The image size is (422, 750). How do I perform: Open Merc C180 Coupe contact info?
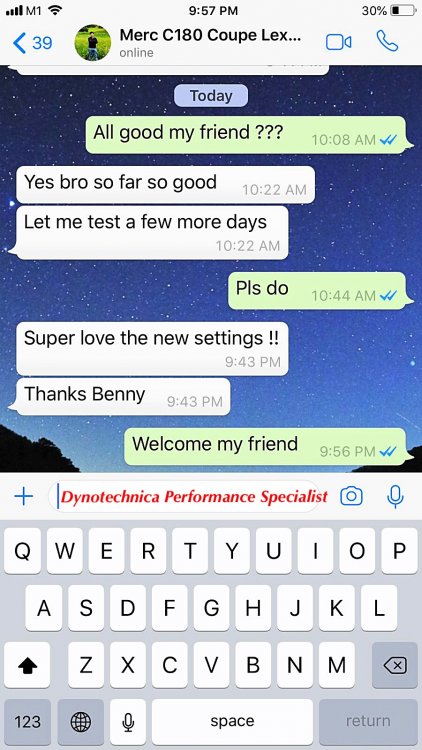210,42
